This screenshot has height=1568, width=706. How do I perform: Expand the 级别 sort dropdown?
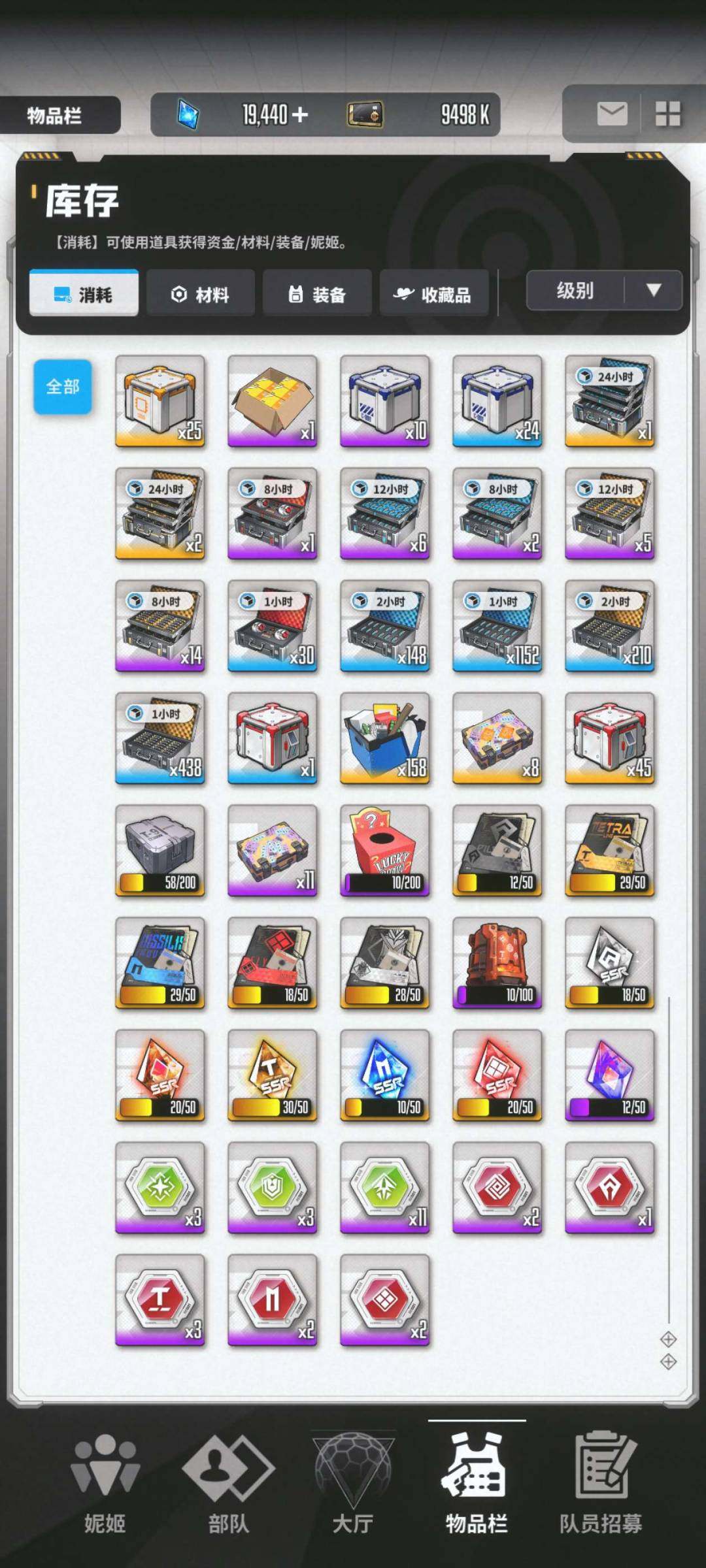coord(603,291)
